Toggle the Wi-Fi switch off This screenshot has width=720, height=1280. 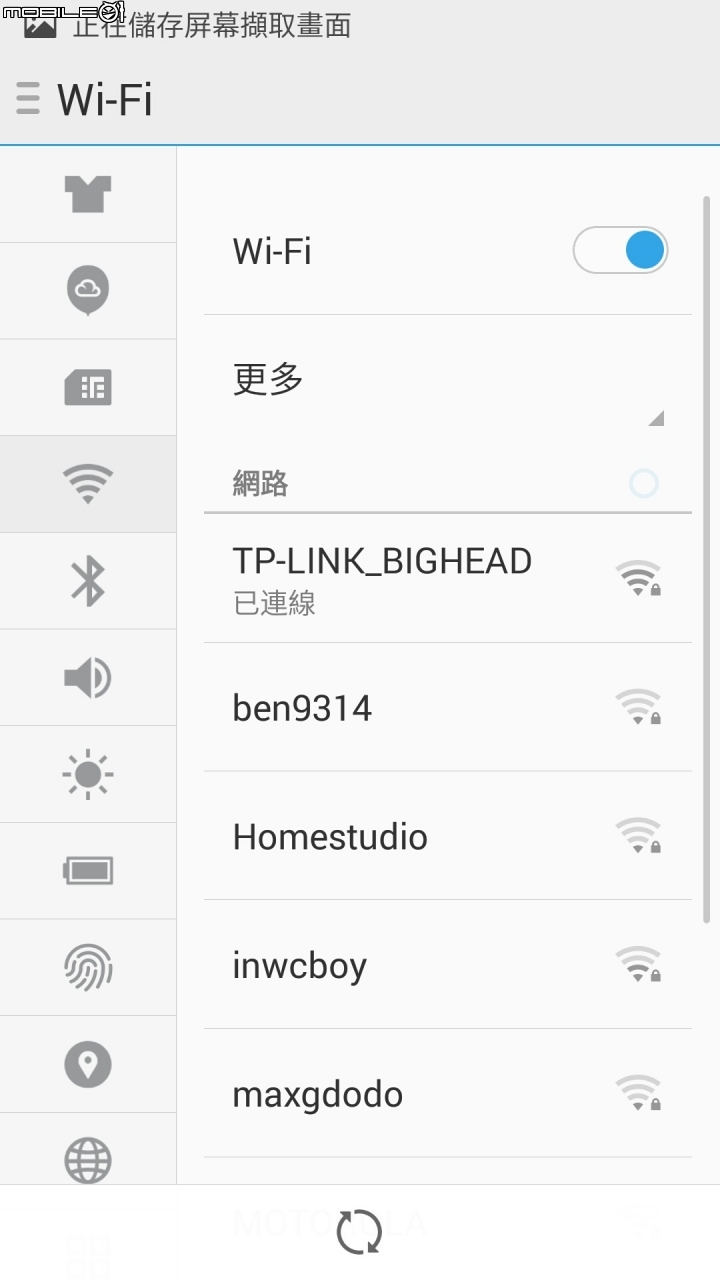pyautogui.click(x=620, y=250)
